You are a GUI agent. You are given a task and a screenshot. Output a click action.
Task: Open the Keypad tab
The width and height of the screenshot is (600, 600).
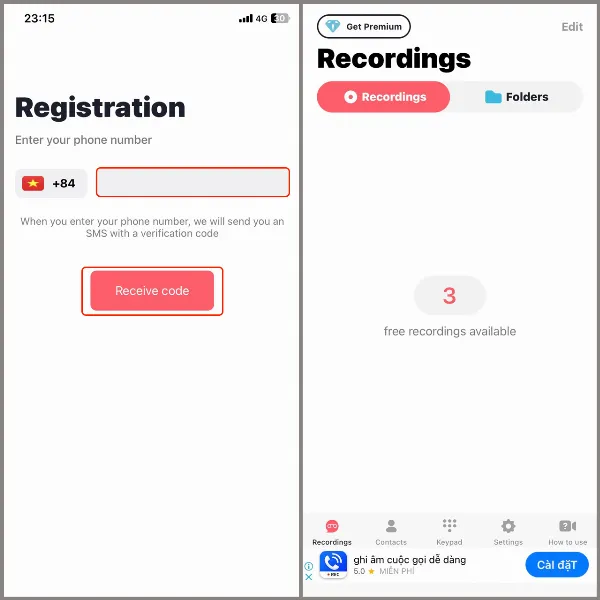[449, 531]
